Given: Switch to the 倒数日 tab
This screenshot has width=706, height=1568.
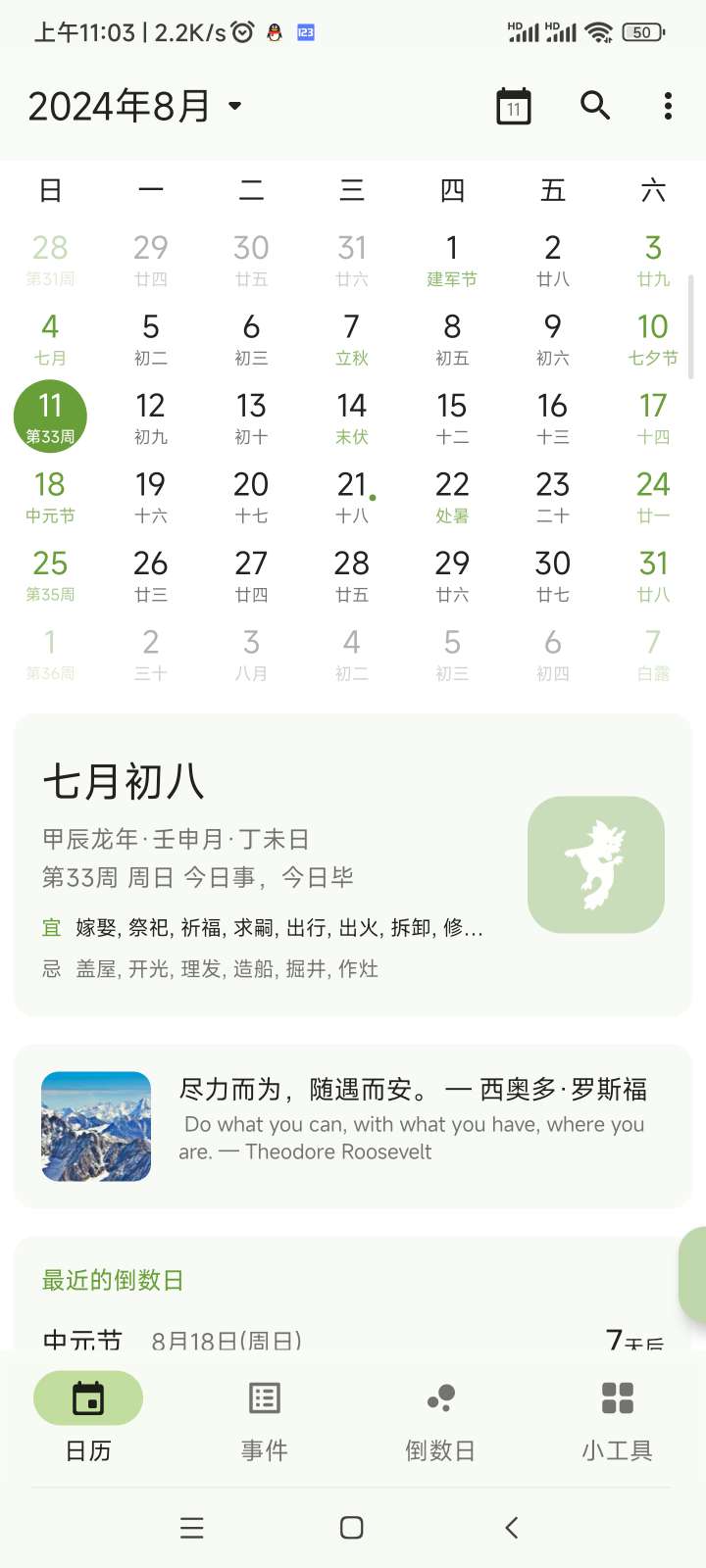Looking at the screenshot, I should [x=440, y=1418].
